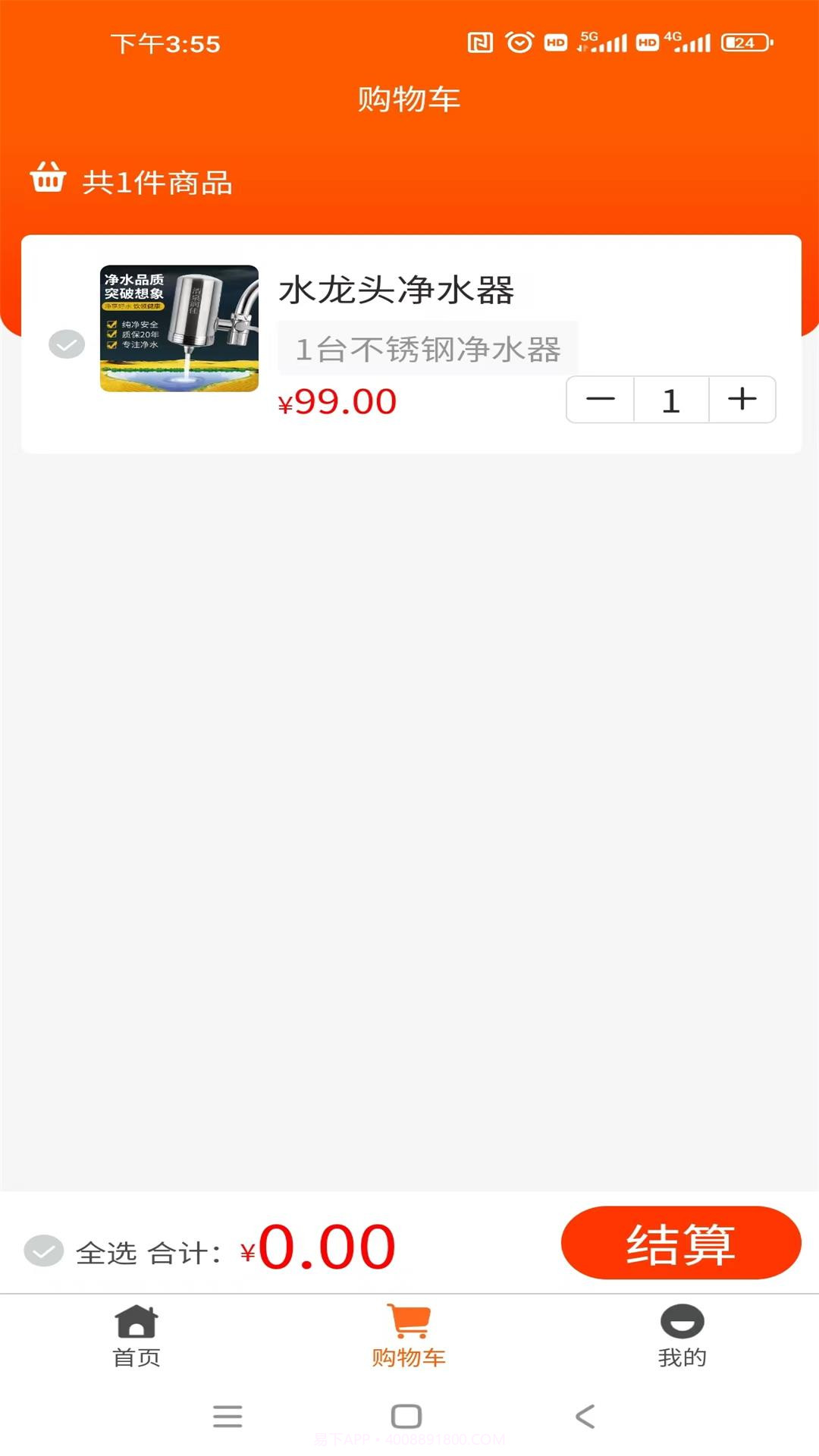
Task: Click the shopping basket icon next to 共1件商品
Action: click(48, 180)
